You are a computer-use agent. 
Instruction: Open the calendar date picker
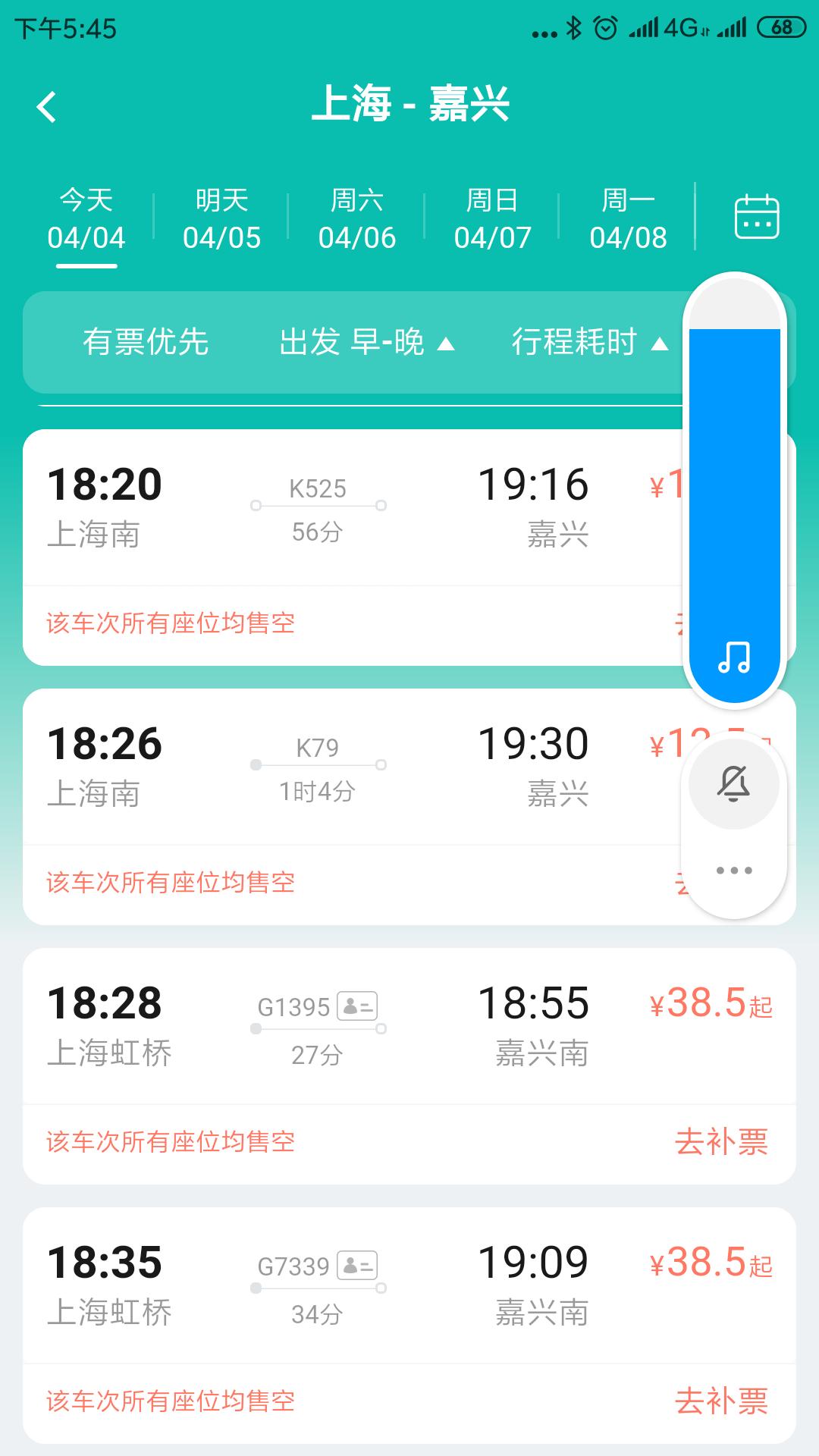pos(757,217)
